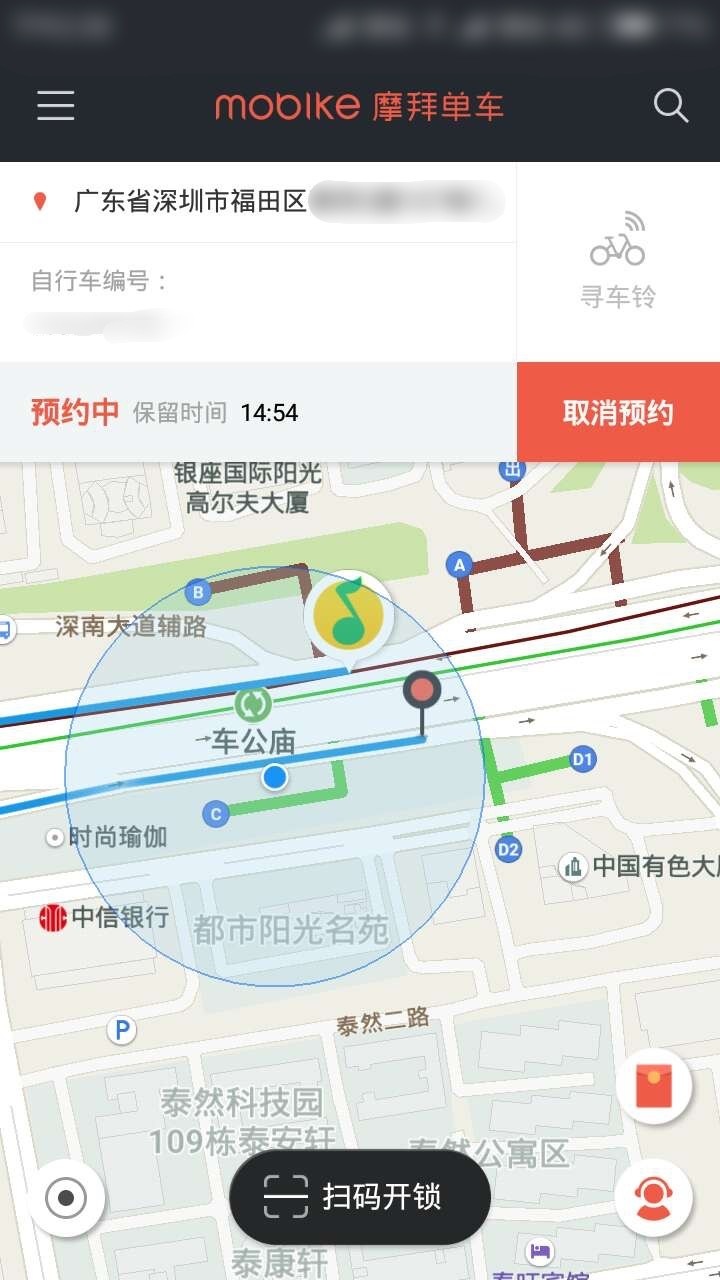Tap the green music note marker
This screenshot has width=720, height=1280.
348,619
